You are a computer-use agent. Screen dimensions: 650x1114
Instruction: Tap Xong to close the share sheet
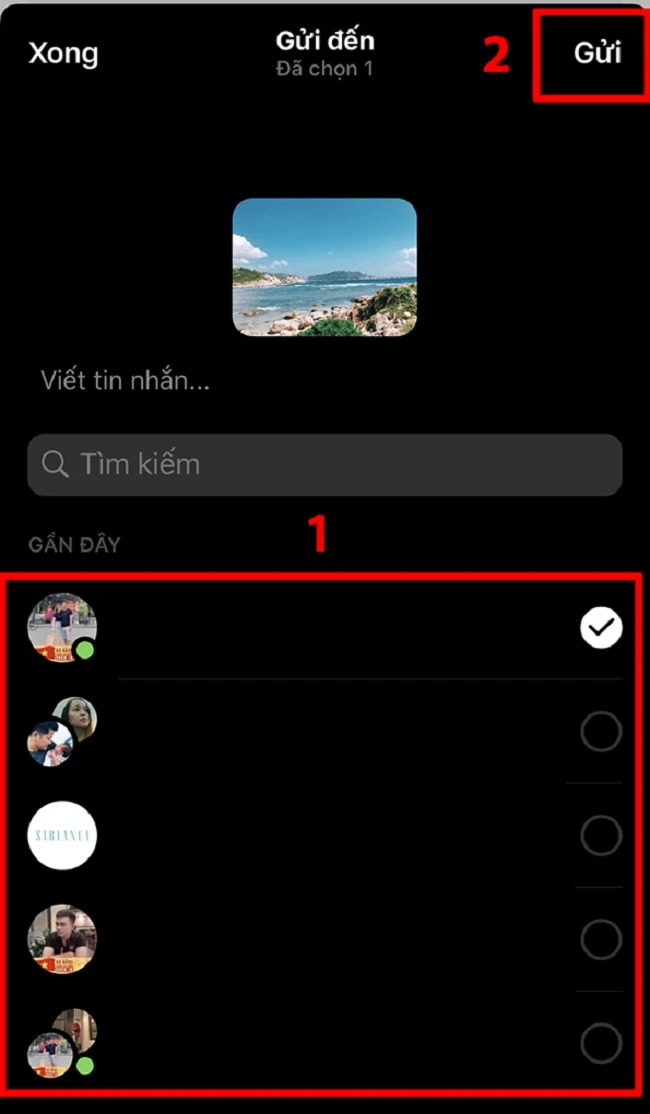click(x=63, y=52)
